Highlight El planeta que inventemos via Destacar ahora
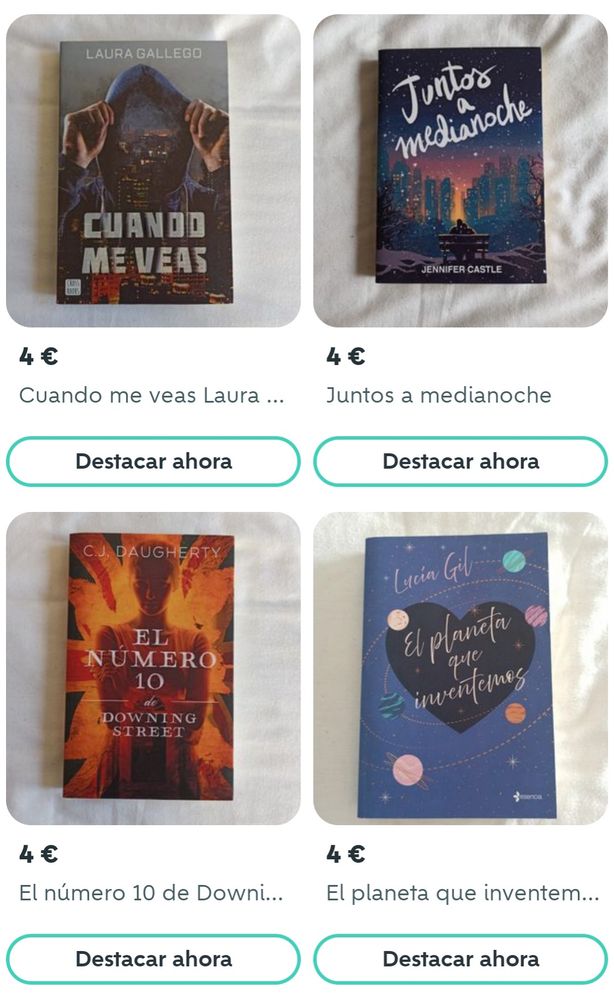Image resolution: width=614 pixels, height=1000 pixels. click(460, 958)
